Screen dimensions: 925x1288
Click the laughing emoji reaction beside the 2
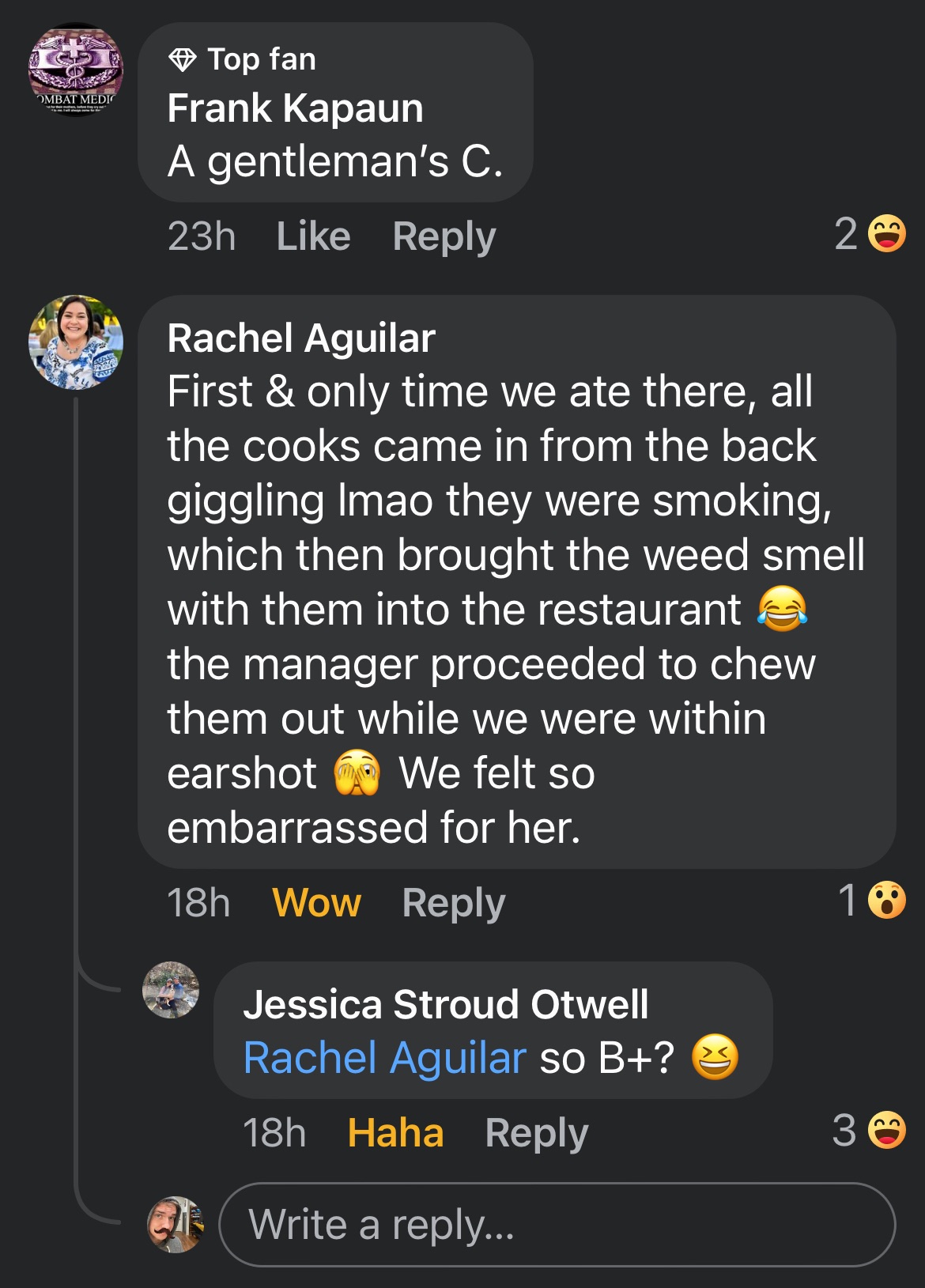tap(885, 234)
